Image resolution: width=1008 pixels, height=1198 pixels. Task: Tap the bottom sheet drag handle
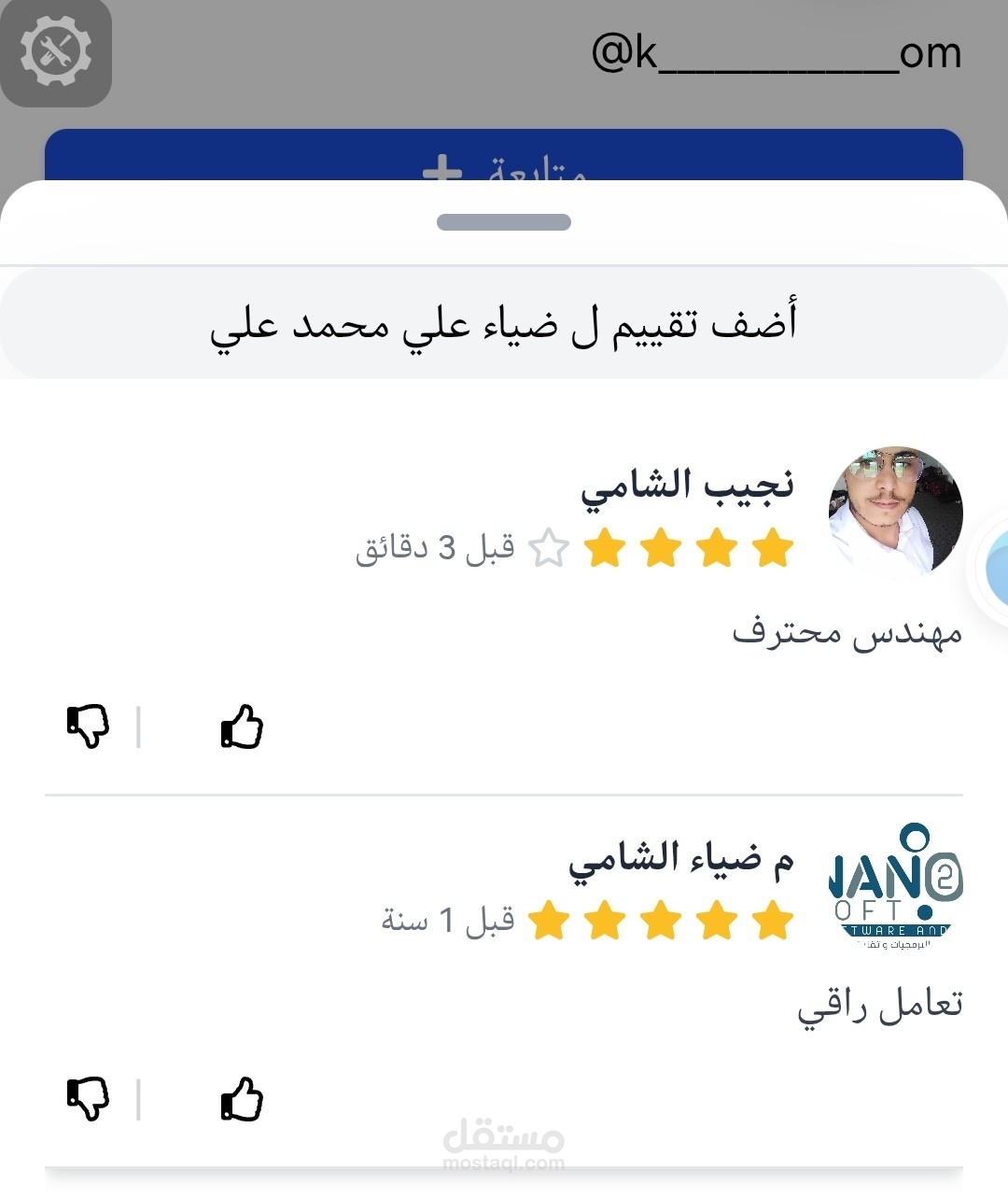point(504,222)
